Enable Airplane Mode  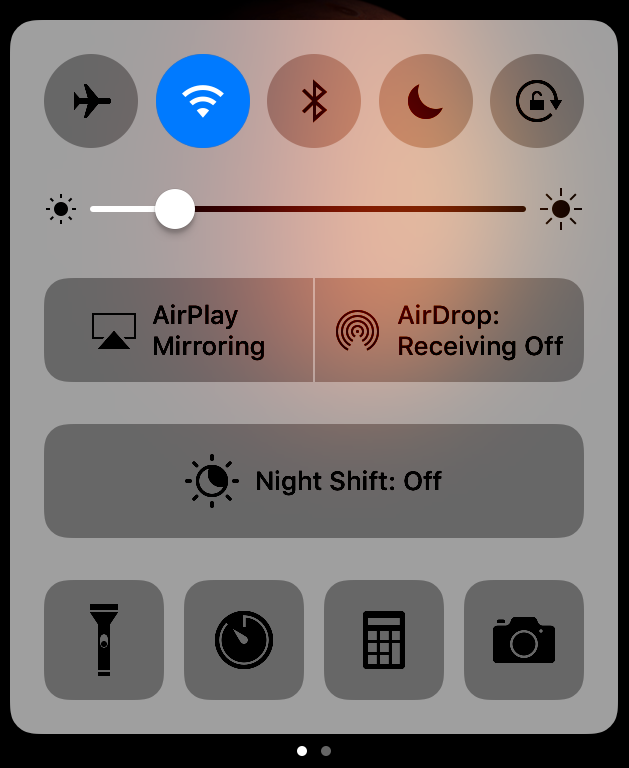[x=91, y=101]
